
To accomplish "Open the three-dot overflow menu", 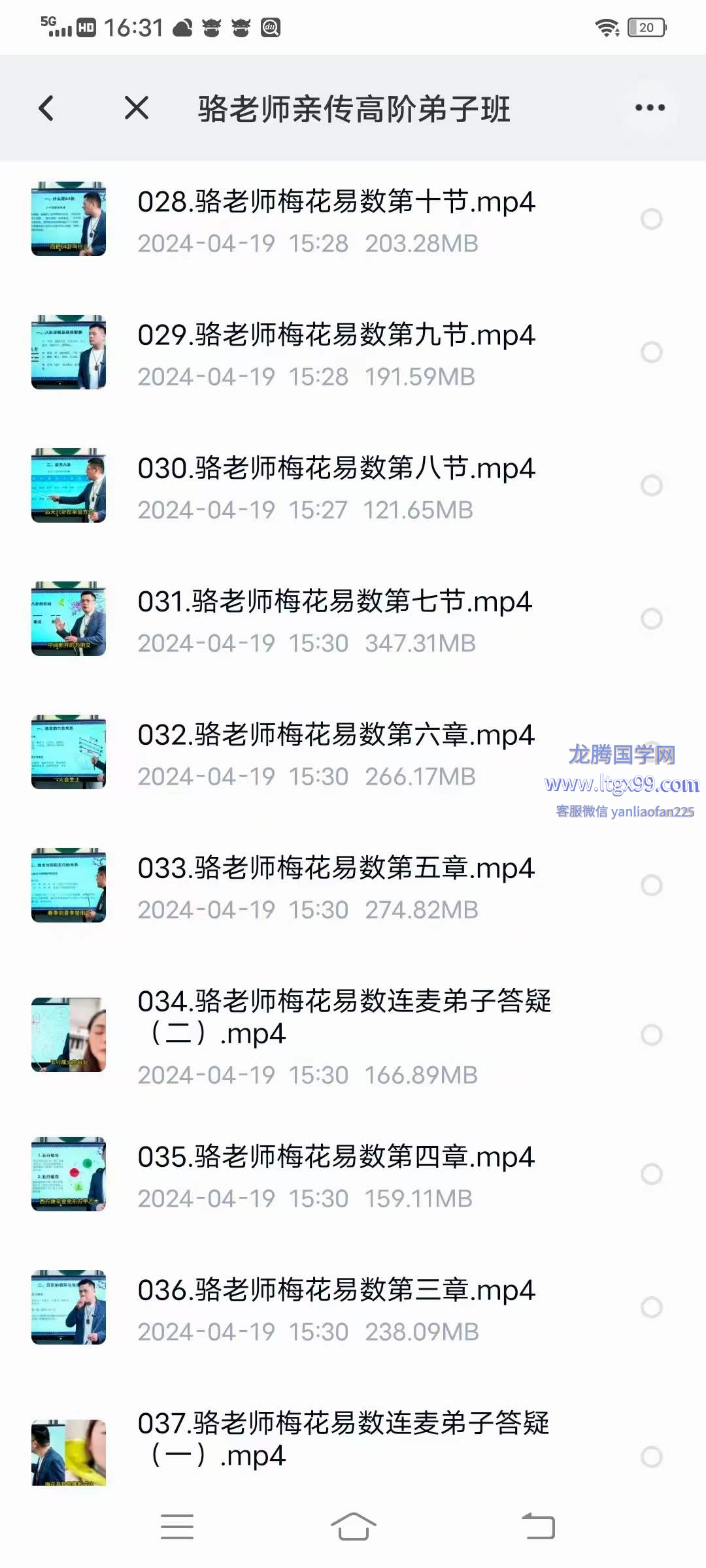I will pyautogui.click(x=650, y=108).
